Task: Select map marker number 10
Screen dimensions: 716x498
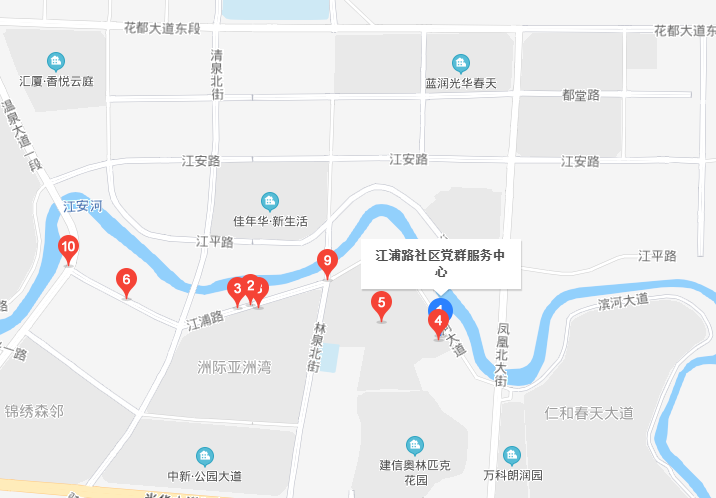Action: click(x=69, y=247)
